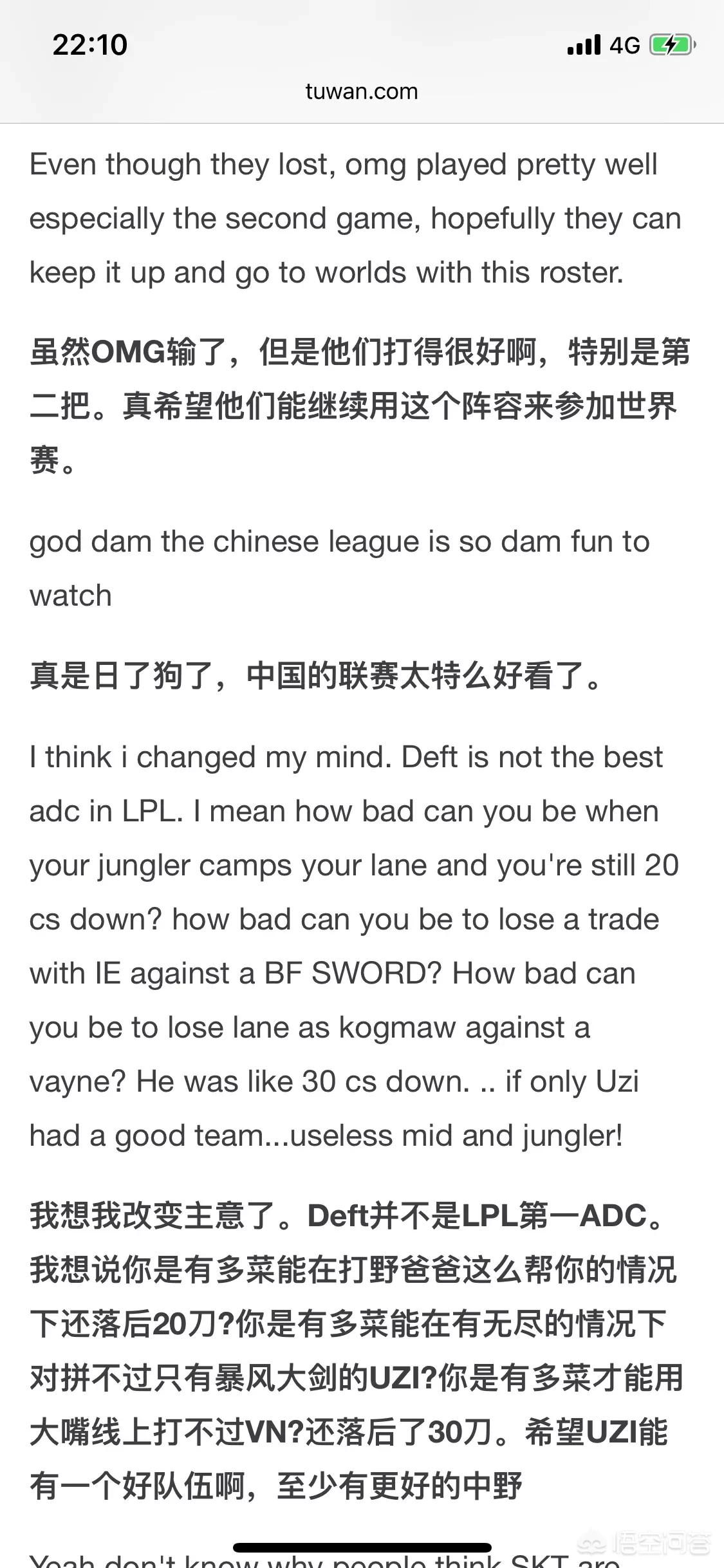Viewport: 724px width, 1568px height.
Task: Tap the tuwan.com address bar
Action: click(x=362, y=91)
